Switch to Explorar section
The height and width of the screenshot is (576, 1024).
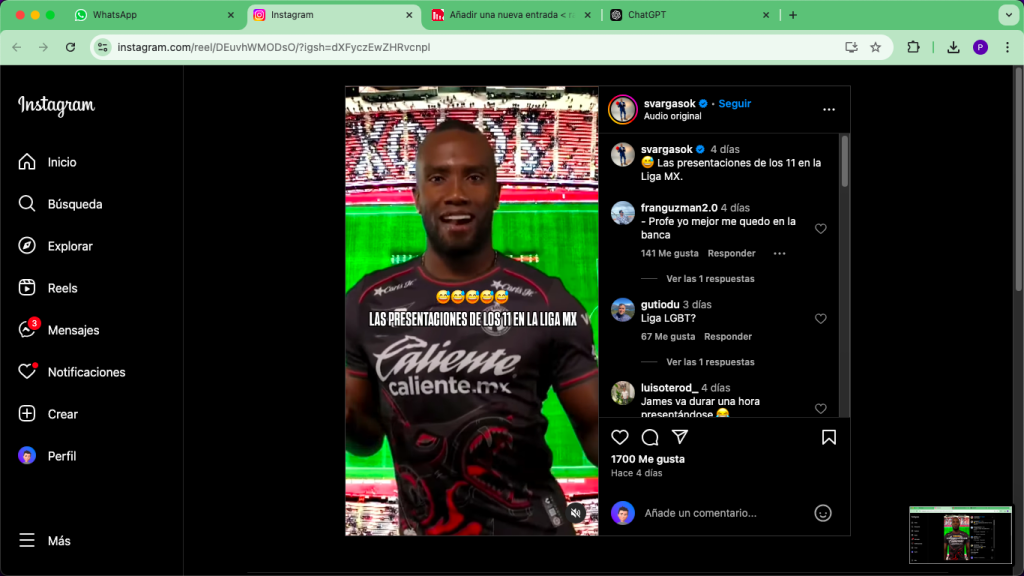(69, 246)
